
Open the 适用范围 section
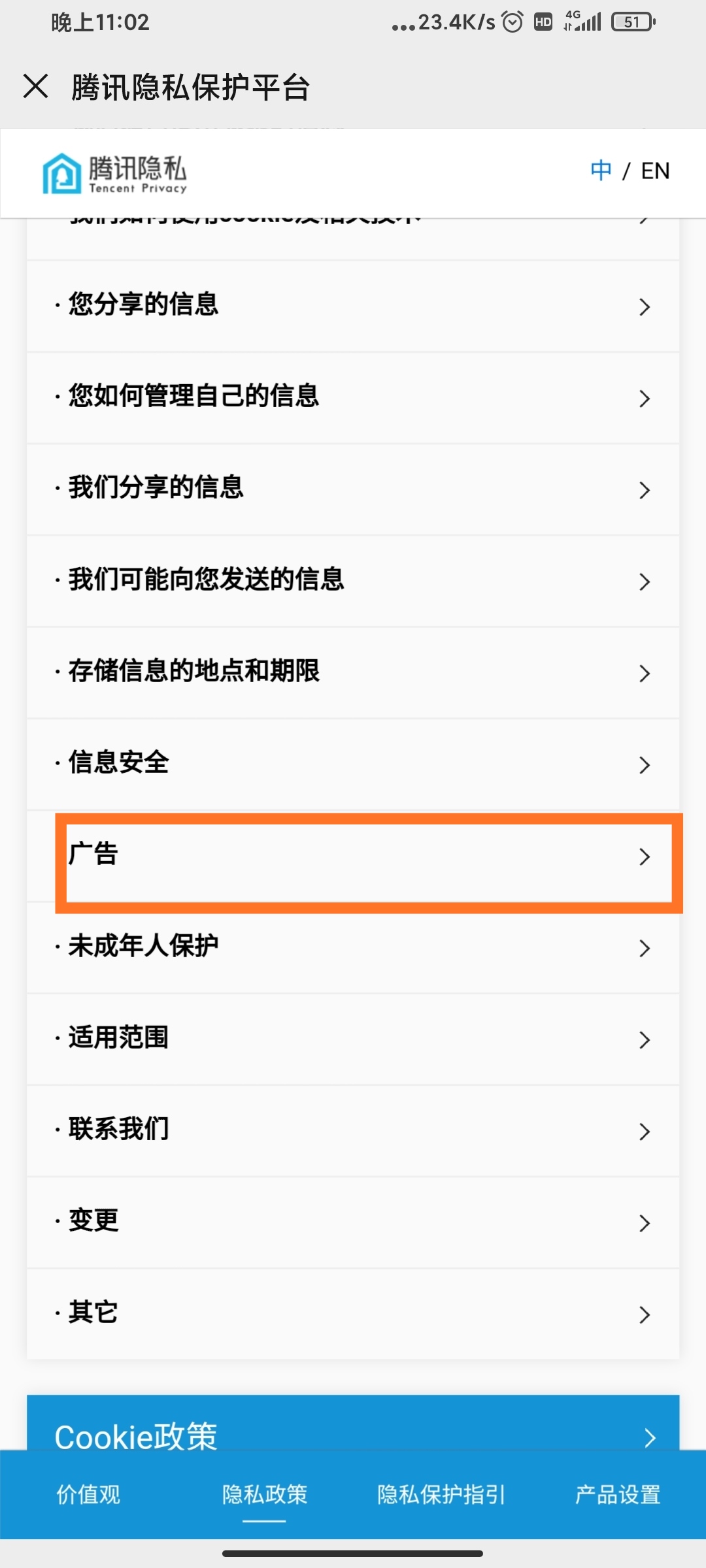click(353, 1039)
